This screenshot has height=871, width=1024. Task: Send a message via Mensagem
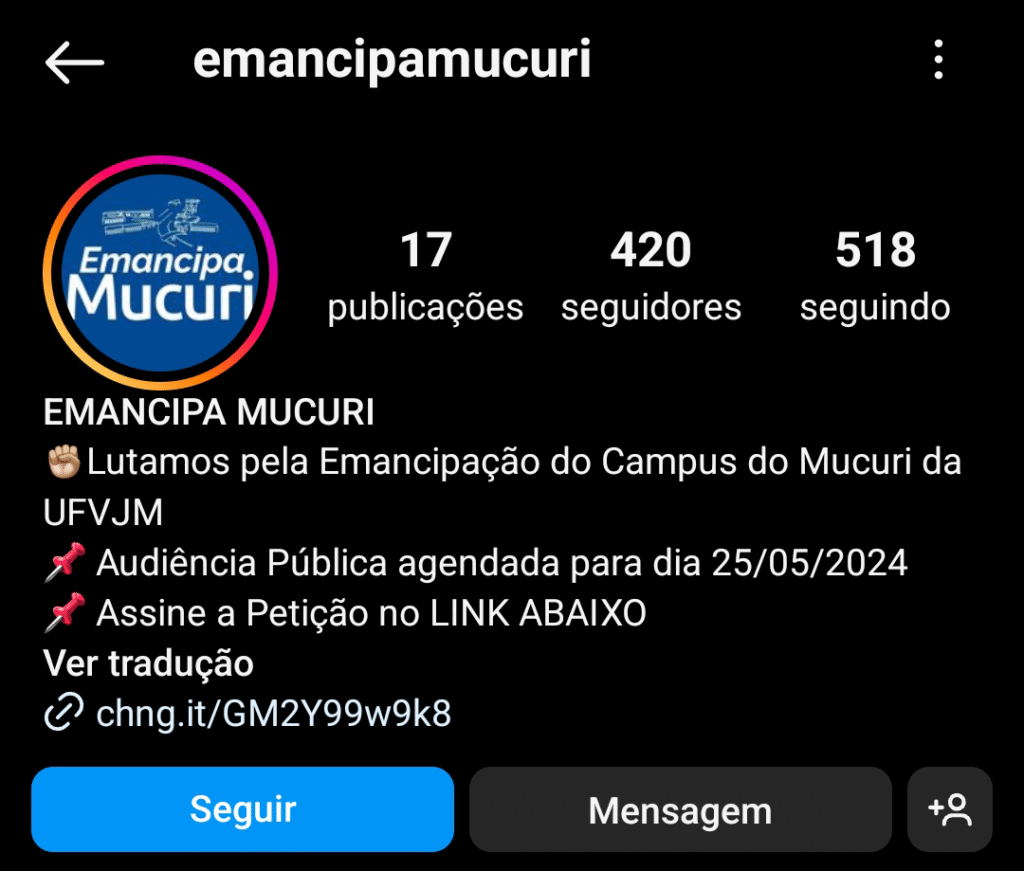point(680,810)
